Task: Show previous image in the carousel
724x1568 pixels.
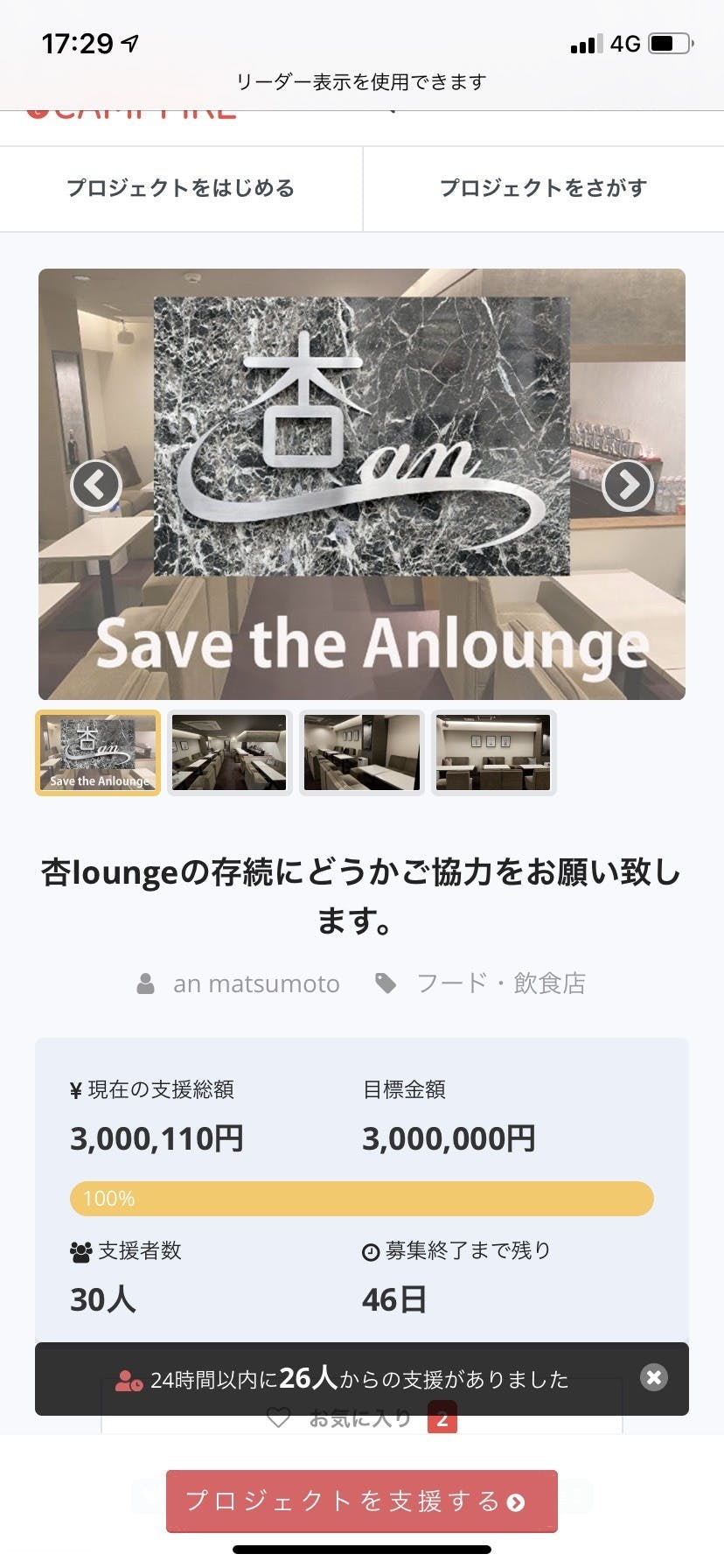Action: coord(95,484)
